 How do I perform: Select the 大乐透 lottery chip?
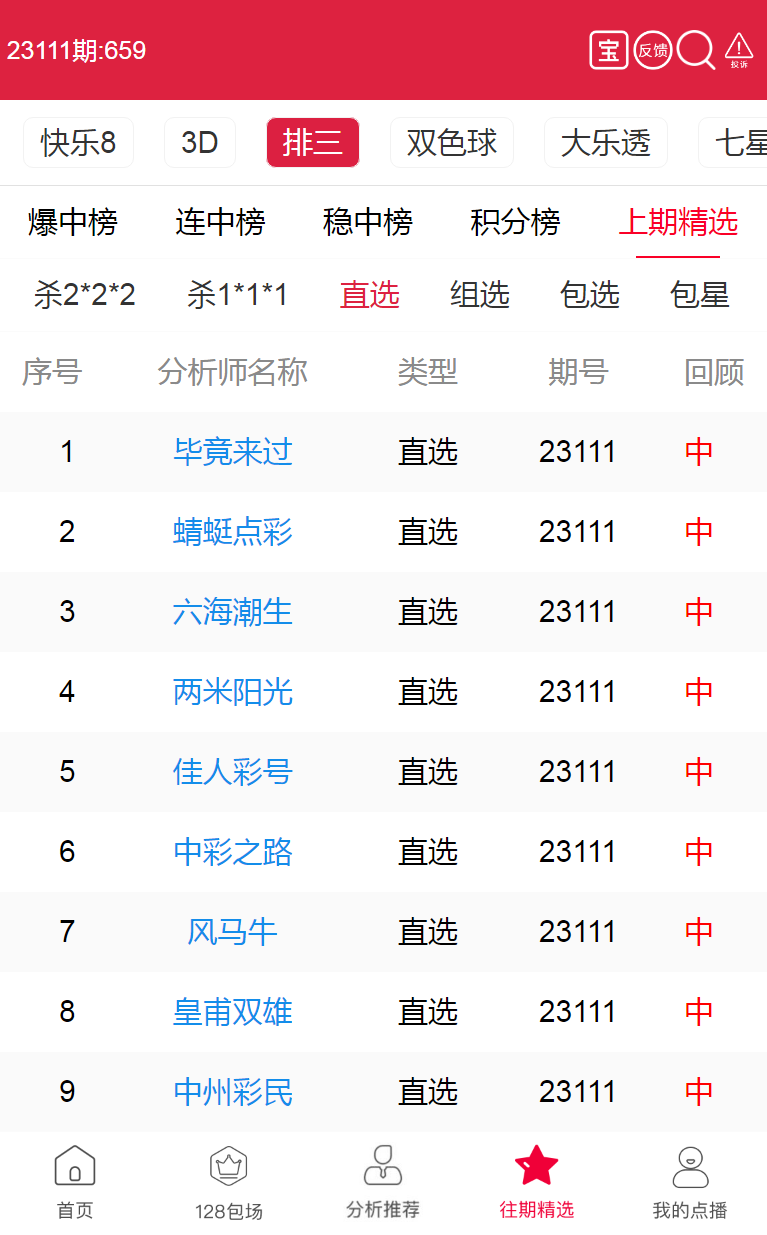tap(605, 143)
